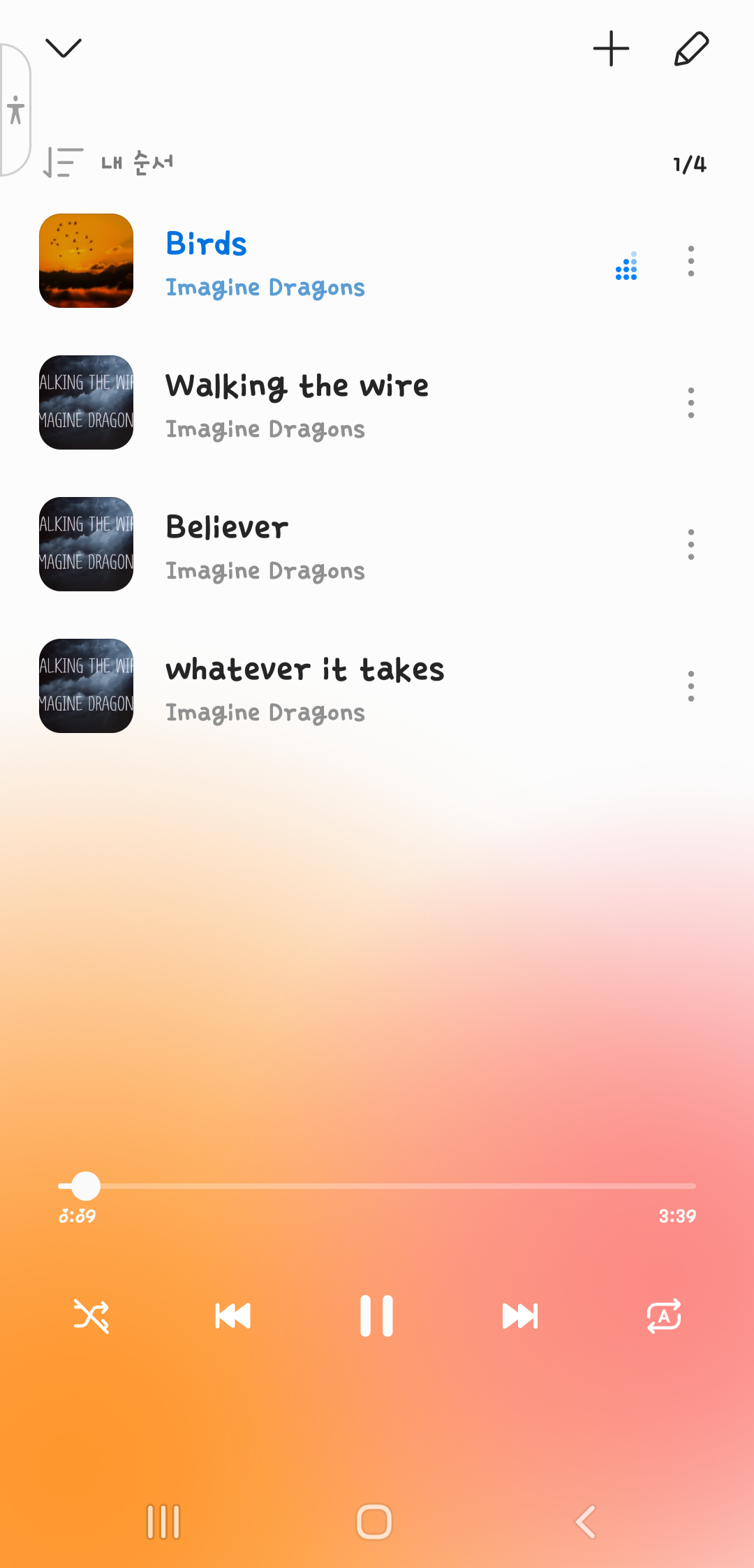Open the accessibility floating button
The height and width of the screenshot is (1568, 754).
15,110
